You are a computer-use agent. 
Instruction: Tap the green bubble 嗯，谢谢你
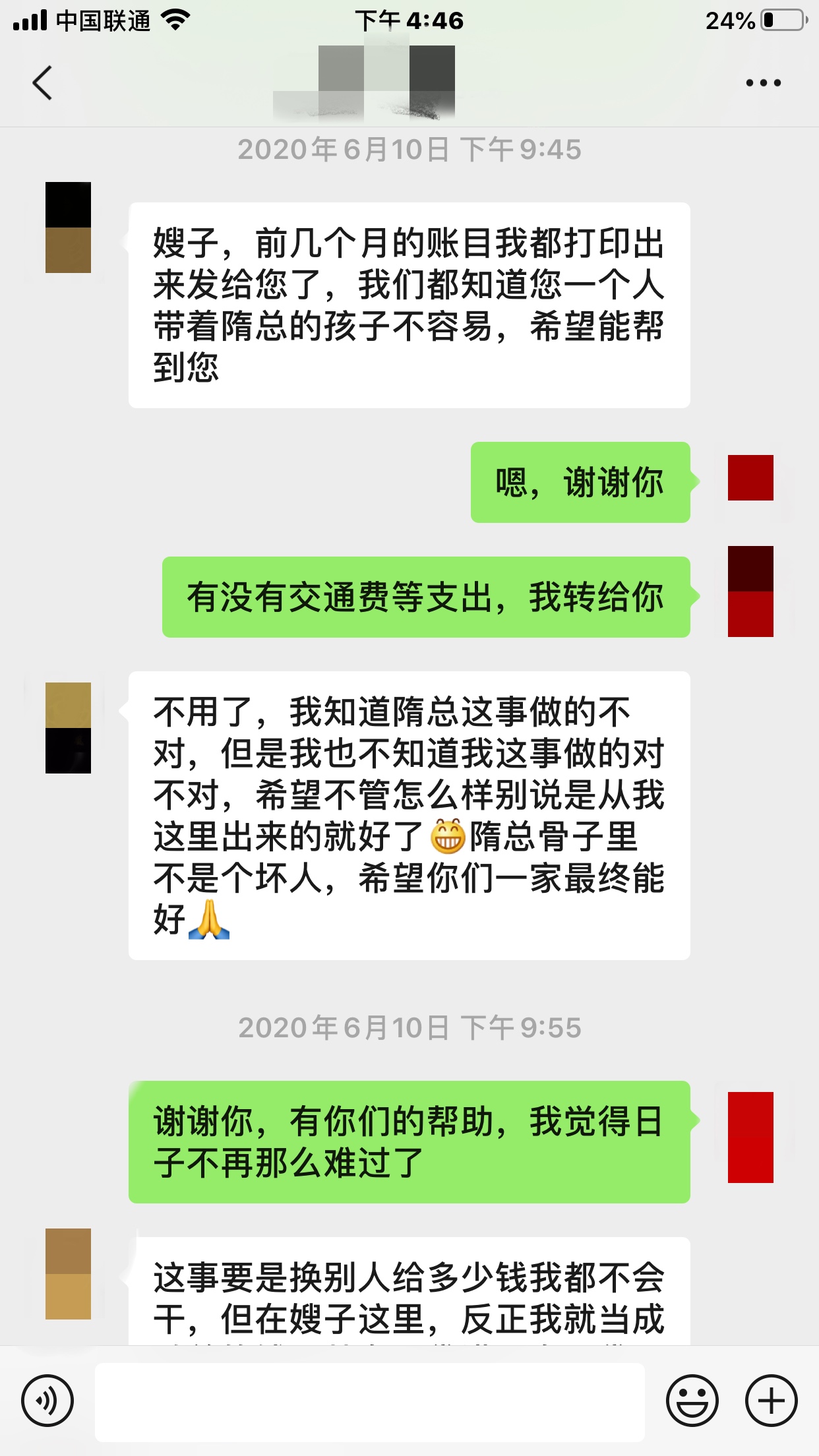point(579,483)
